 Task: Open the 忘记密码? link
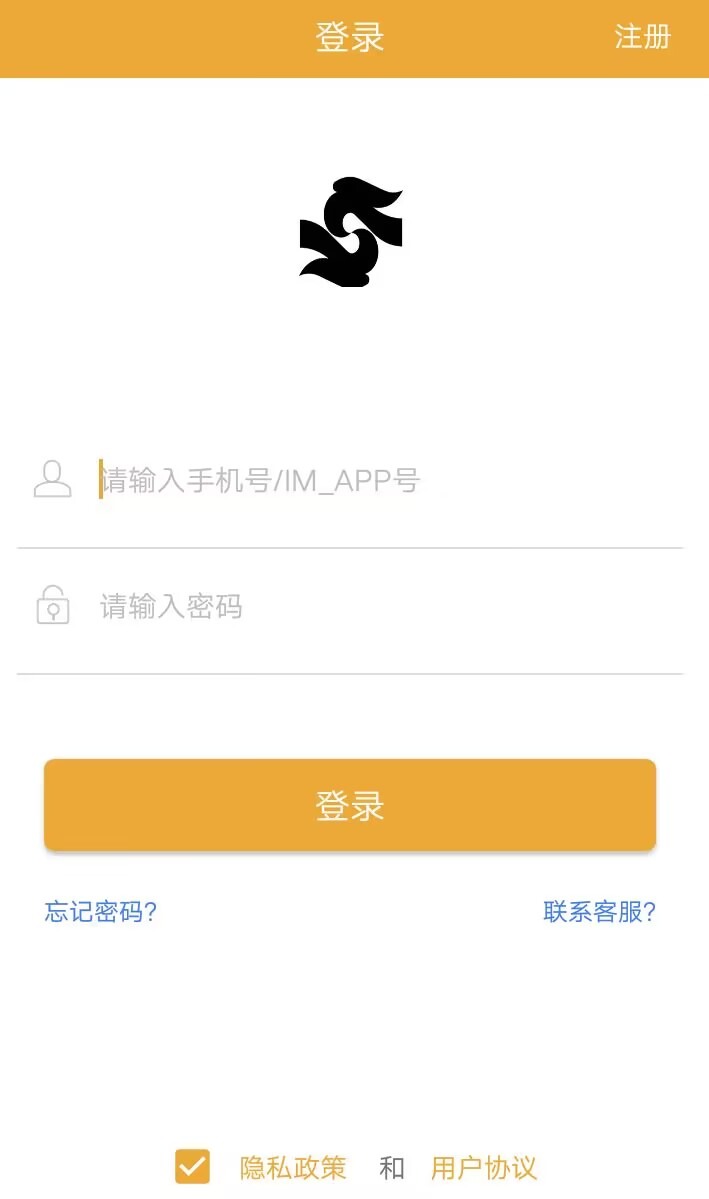pyautogui.click(x=101, y=911)
